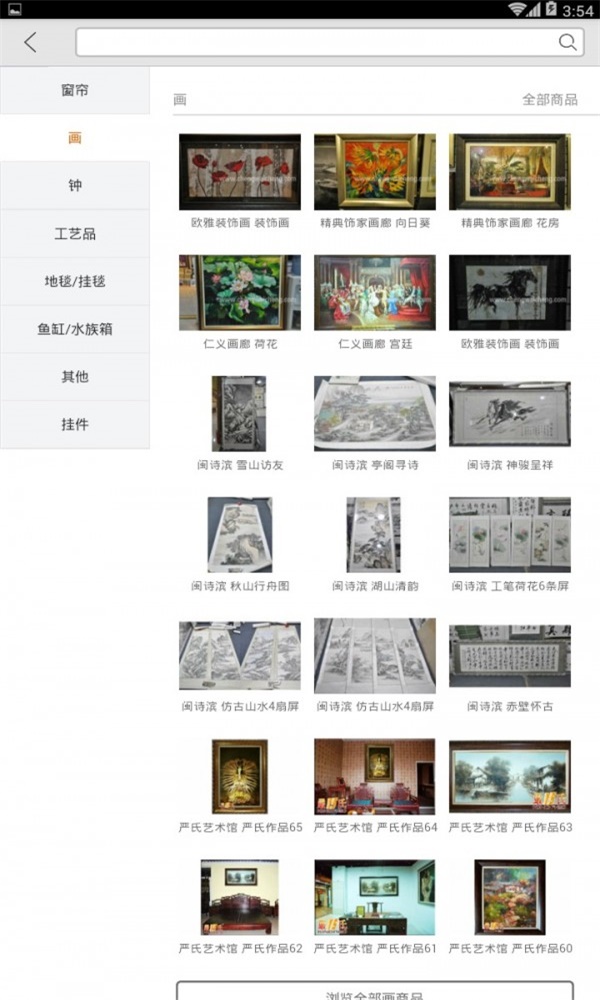Screen dimensions: 600x1000
Task: Switch to the 鱼缸/水族箱 category
Action: (x=75, y=328)
